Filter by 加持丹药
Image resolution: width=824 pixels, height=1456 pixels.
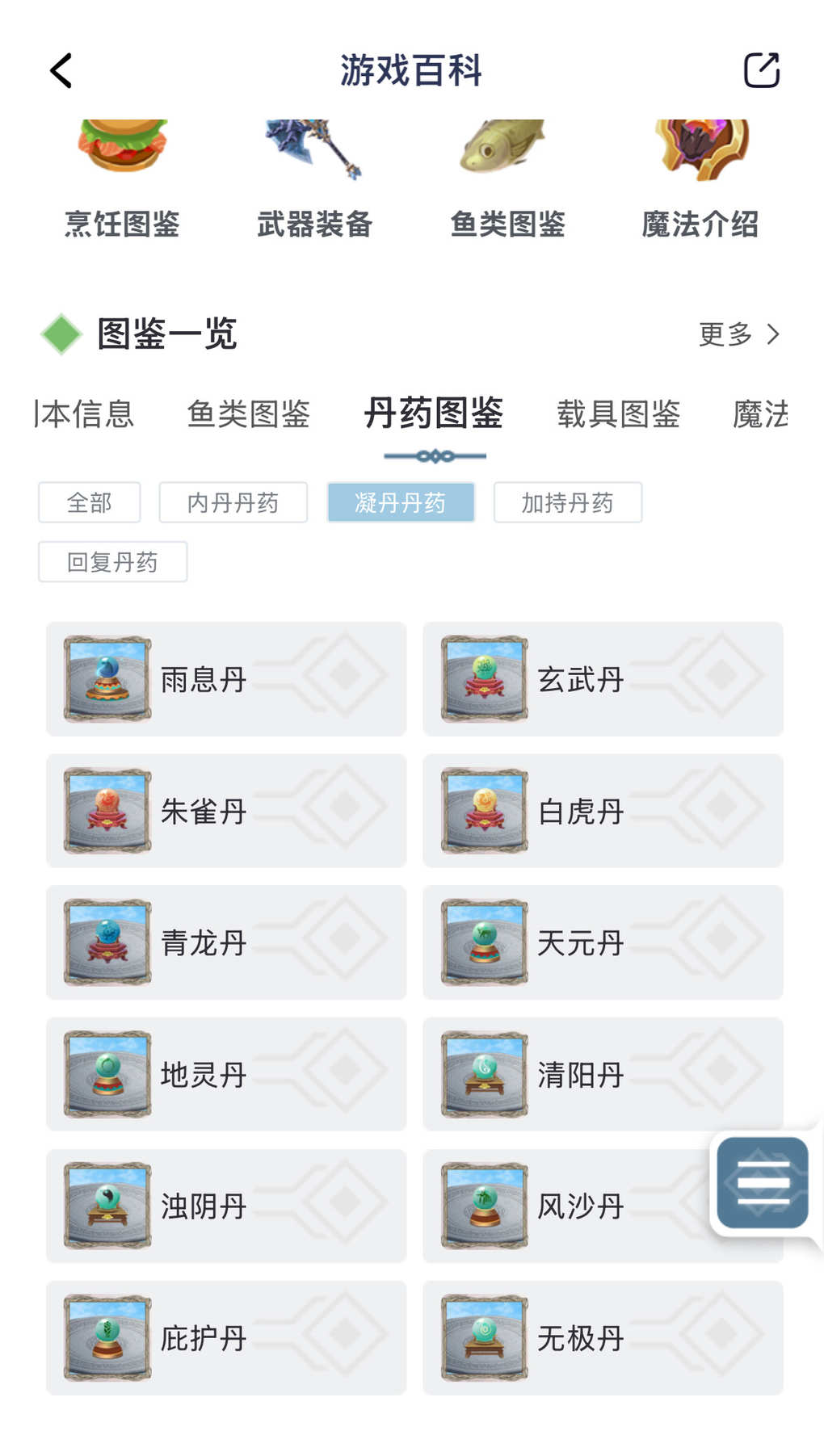click(567, 502)
